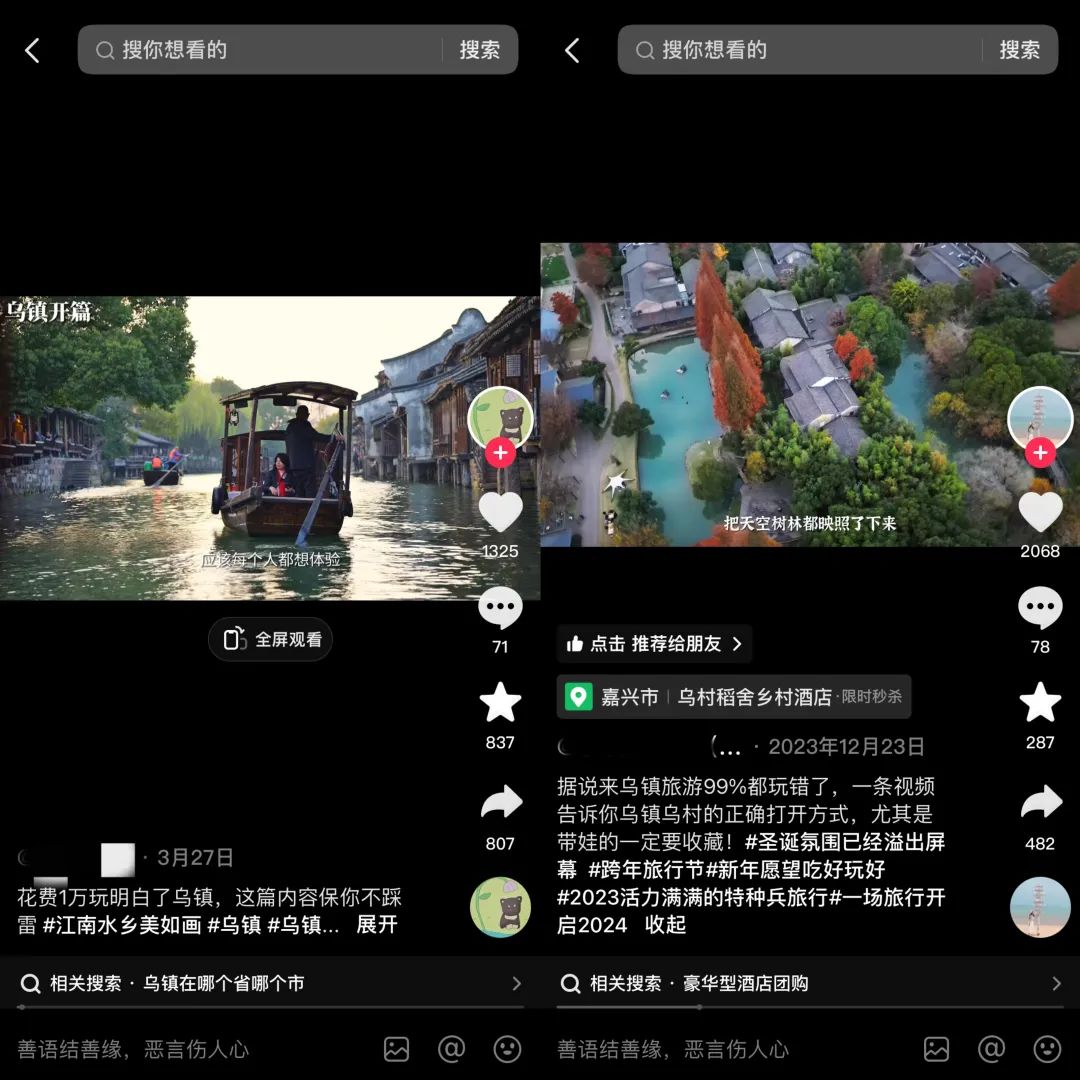Open related search 乌镇在哪个省哪个市
1080x1080 pixels.
[x=270, y=984]
